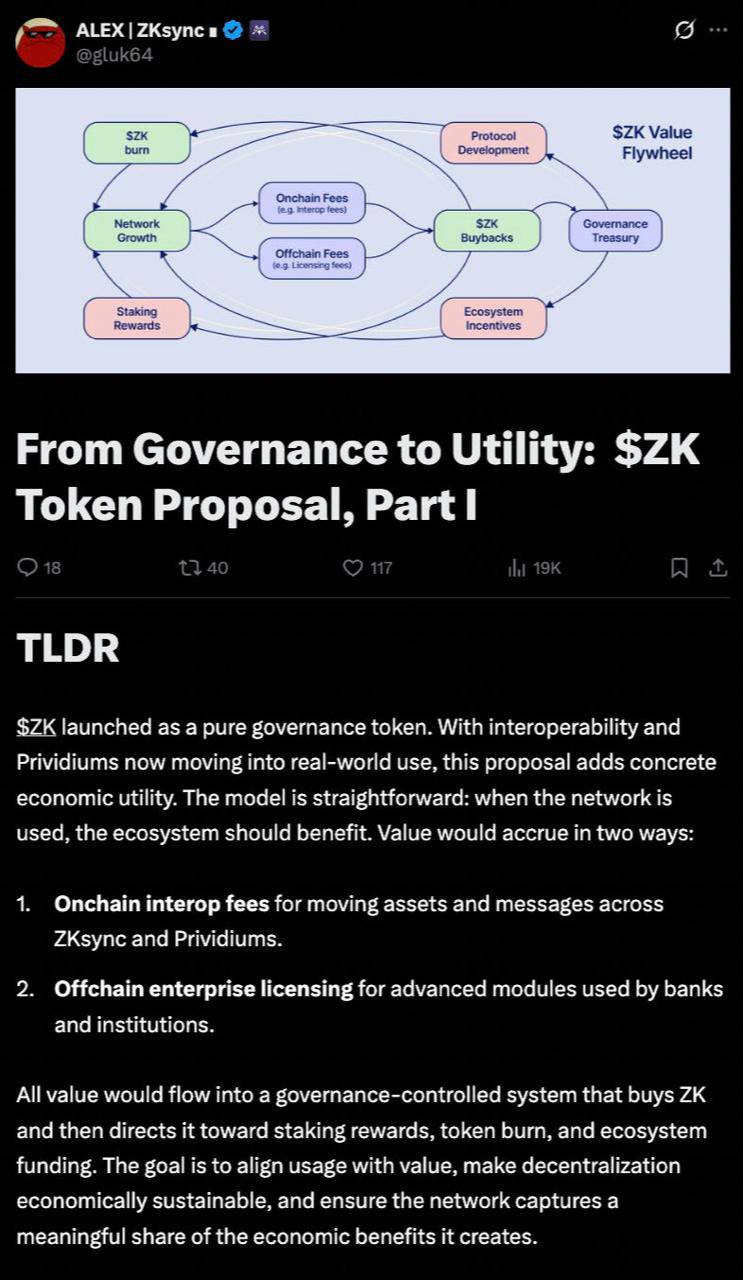Repost the $ZK Token Proposal article
Viewport: 743px width, 1280px height.
pos(188,568)
